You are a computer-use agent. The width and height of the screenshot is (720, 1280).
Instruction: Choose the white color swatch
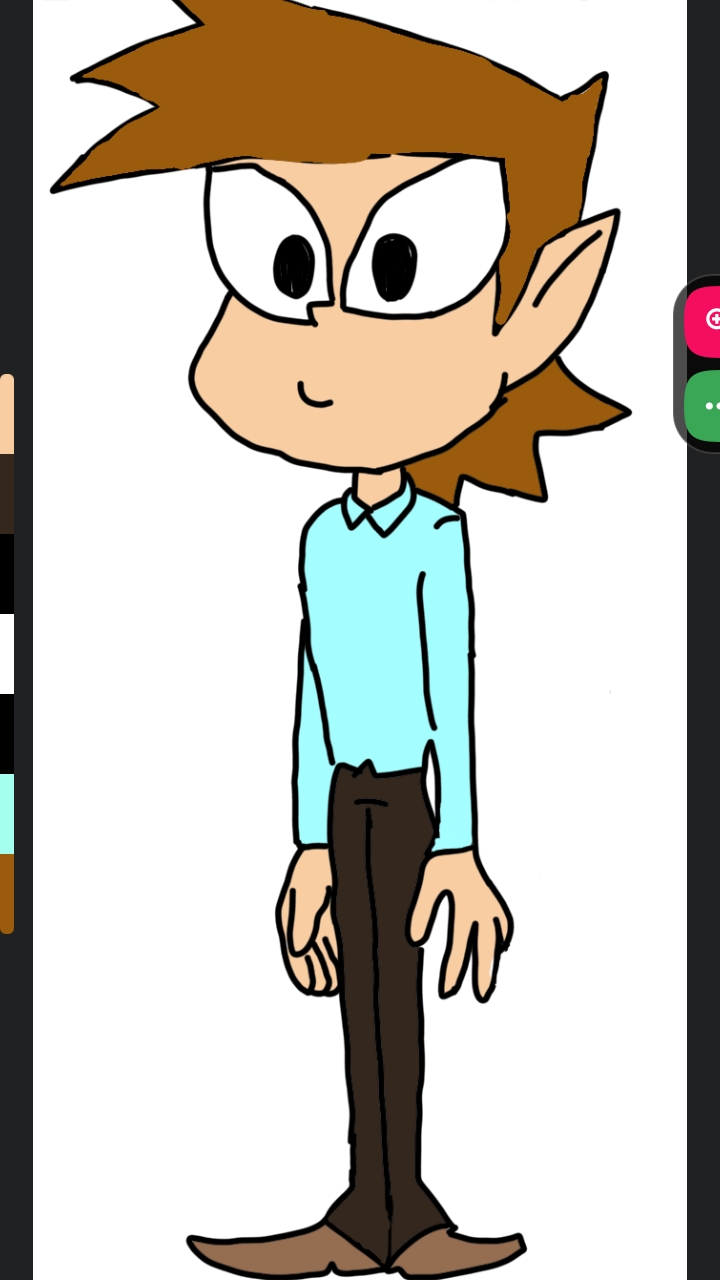6,654
